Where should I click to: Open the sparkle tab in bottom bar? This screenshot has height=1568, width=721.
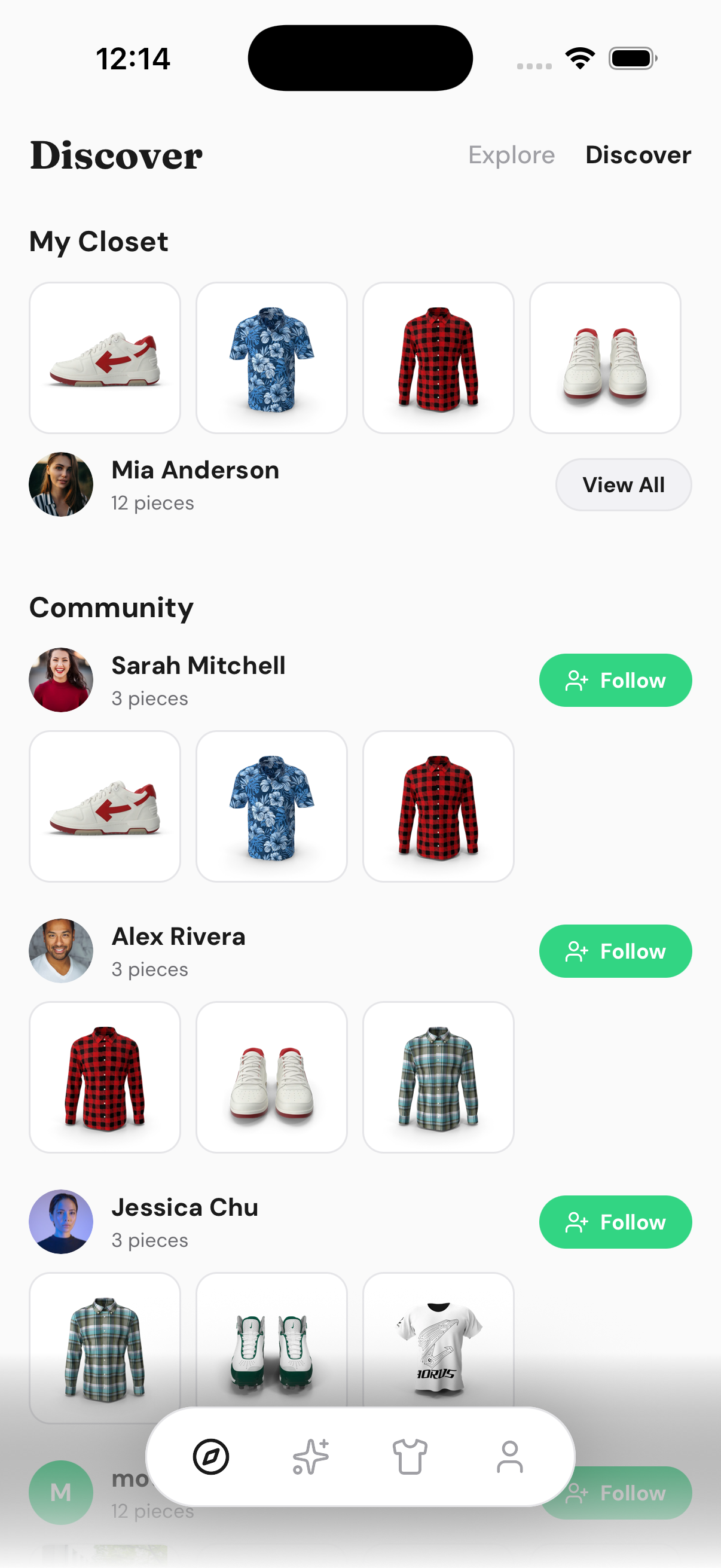click(311, 1457)
